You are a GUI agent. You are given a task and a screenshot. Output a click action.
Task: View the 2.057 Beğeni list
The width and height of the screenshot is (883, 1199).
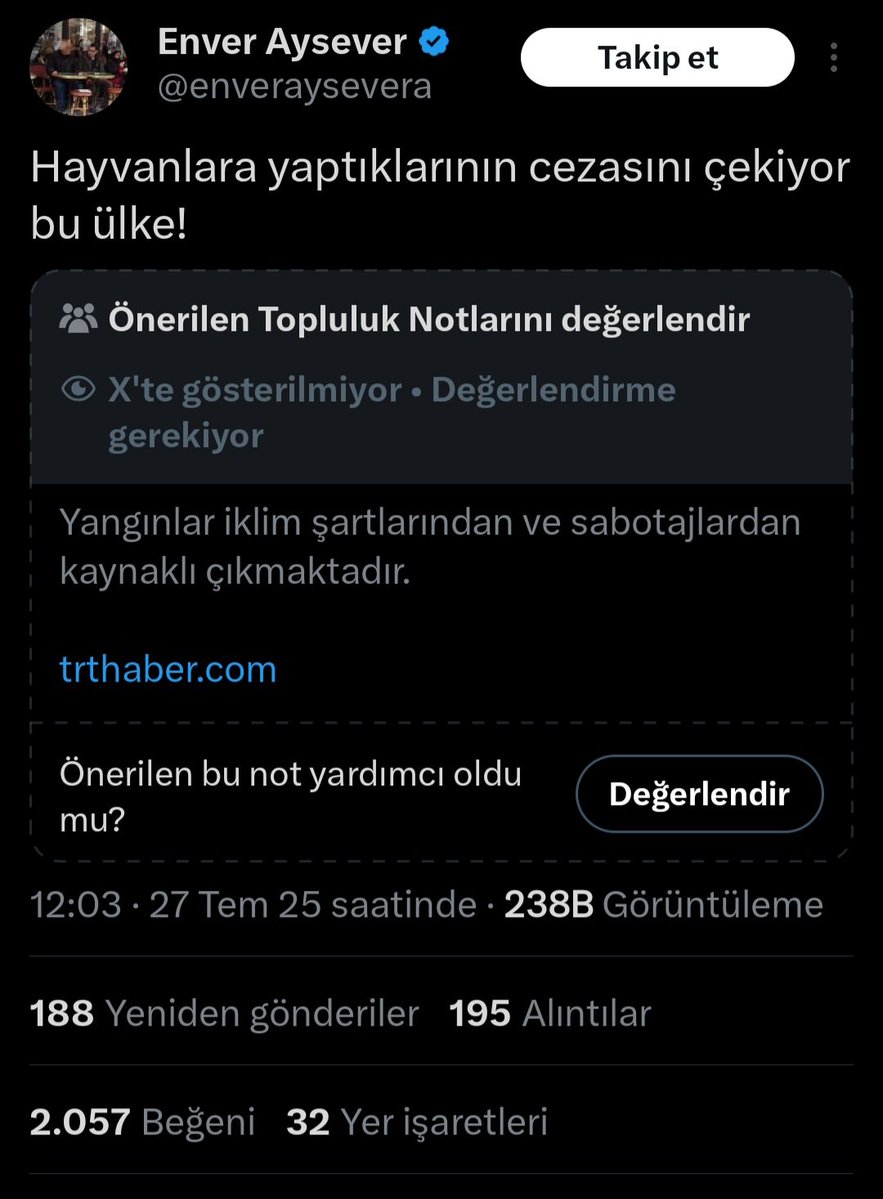pos(142,1121)
